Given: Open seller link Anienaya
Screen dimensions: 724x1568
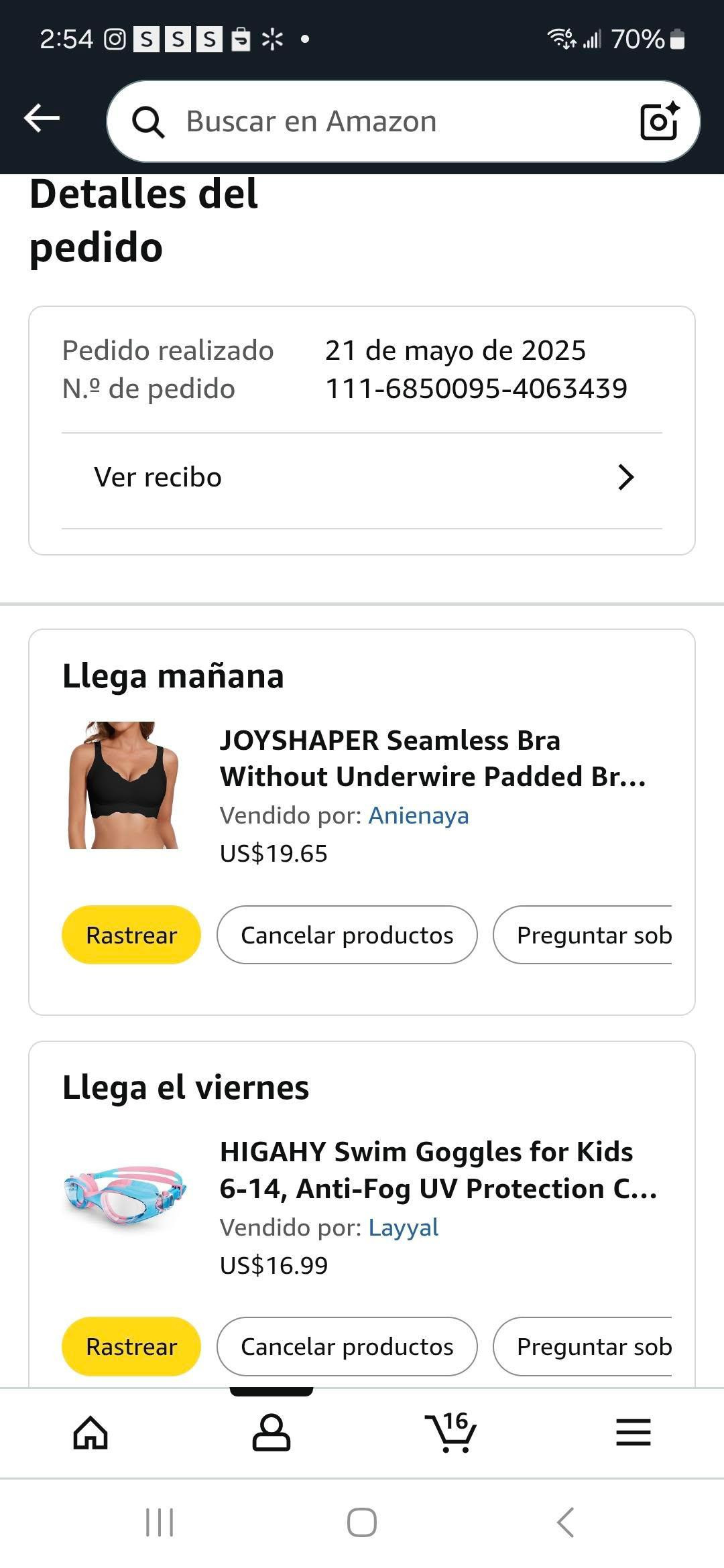Looking at the screenshot, I should tap(418, 815).
